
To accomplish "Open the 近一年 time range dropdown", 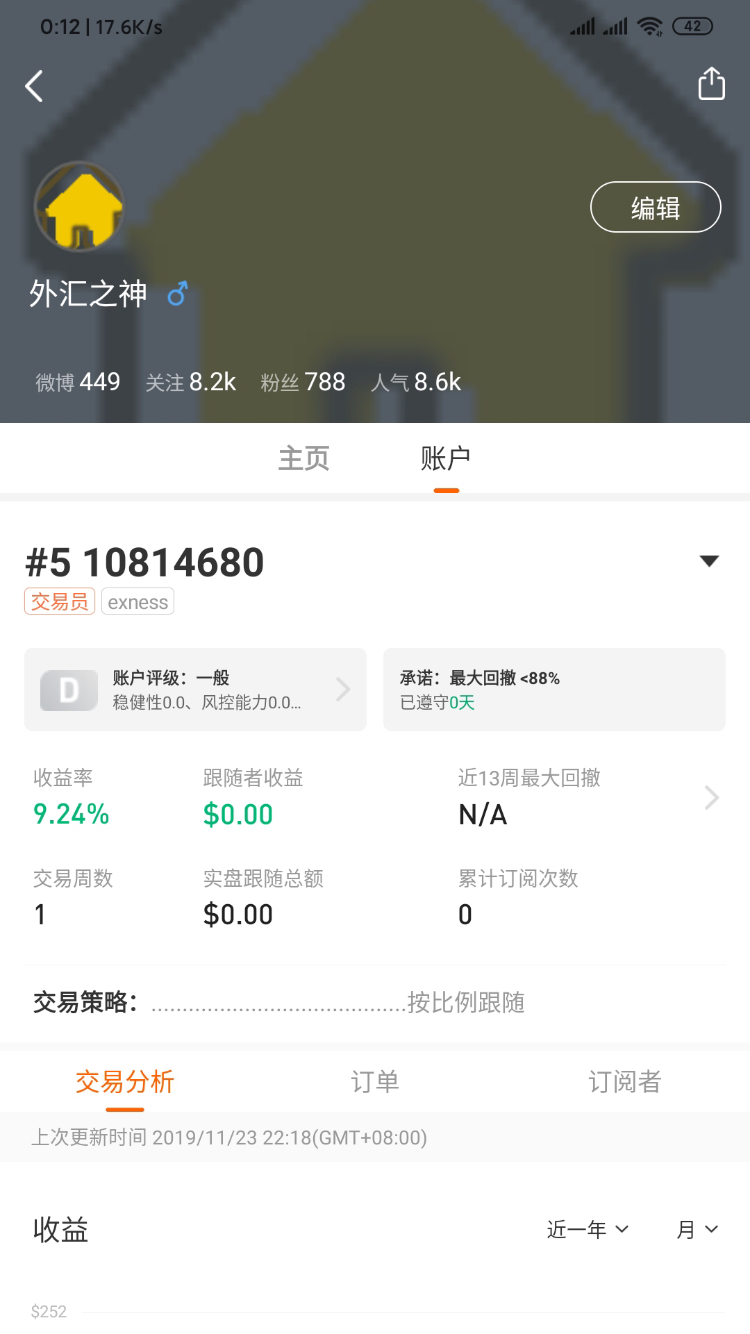I will 588,1229.
